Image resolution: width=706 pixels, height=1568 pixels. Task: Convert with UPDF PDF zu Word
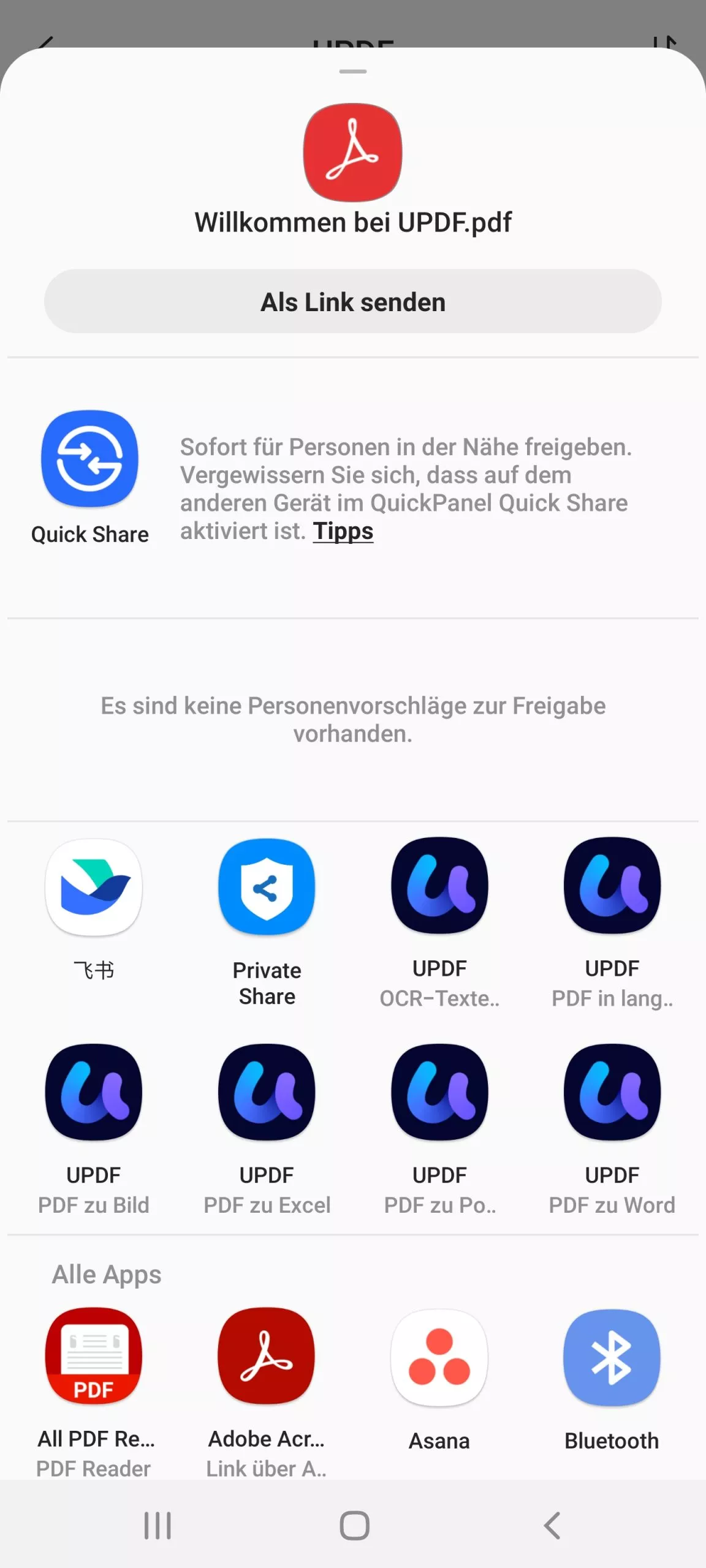(612, 1095)
